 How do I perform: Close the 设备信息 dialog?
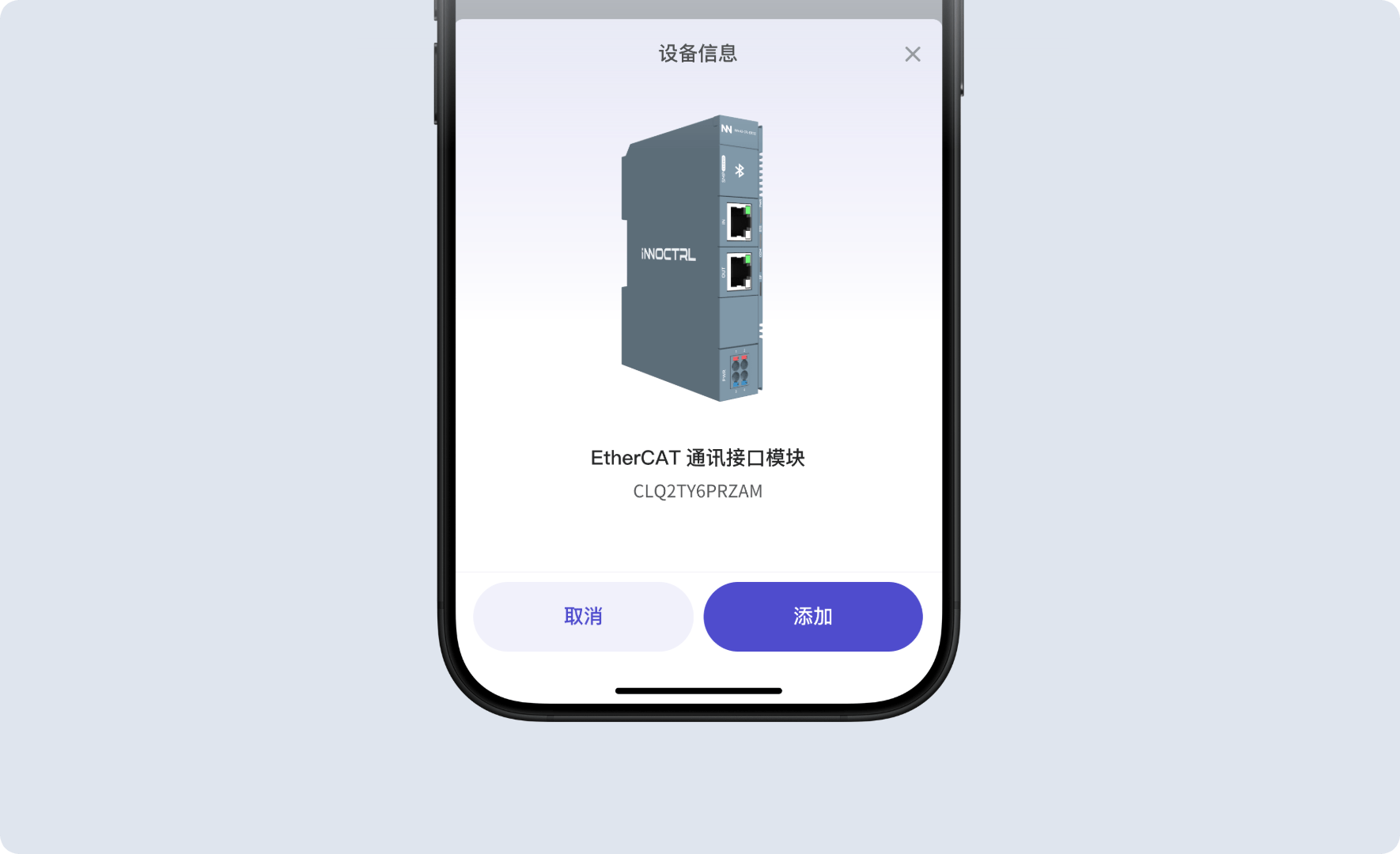point(912,55)
